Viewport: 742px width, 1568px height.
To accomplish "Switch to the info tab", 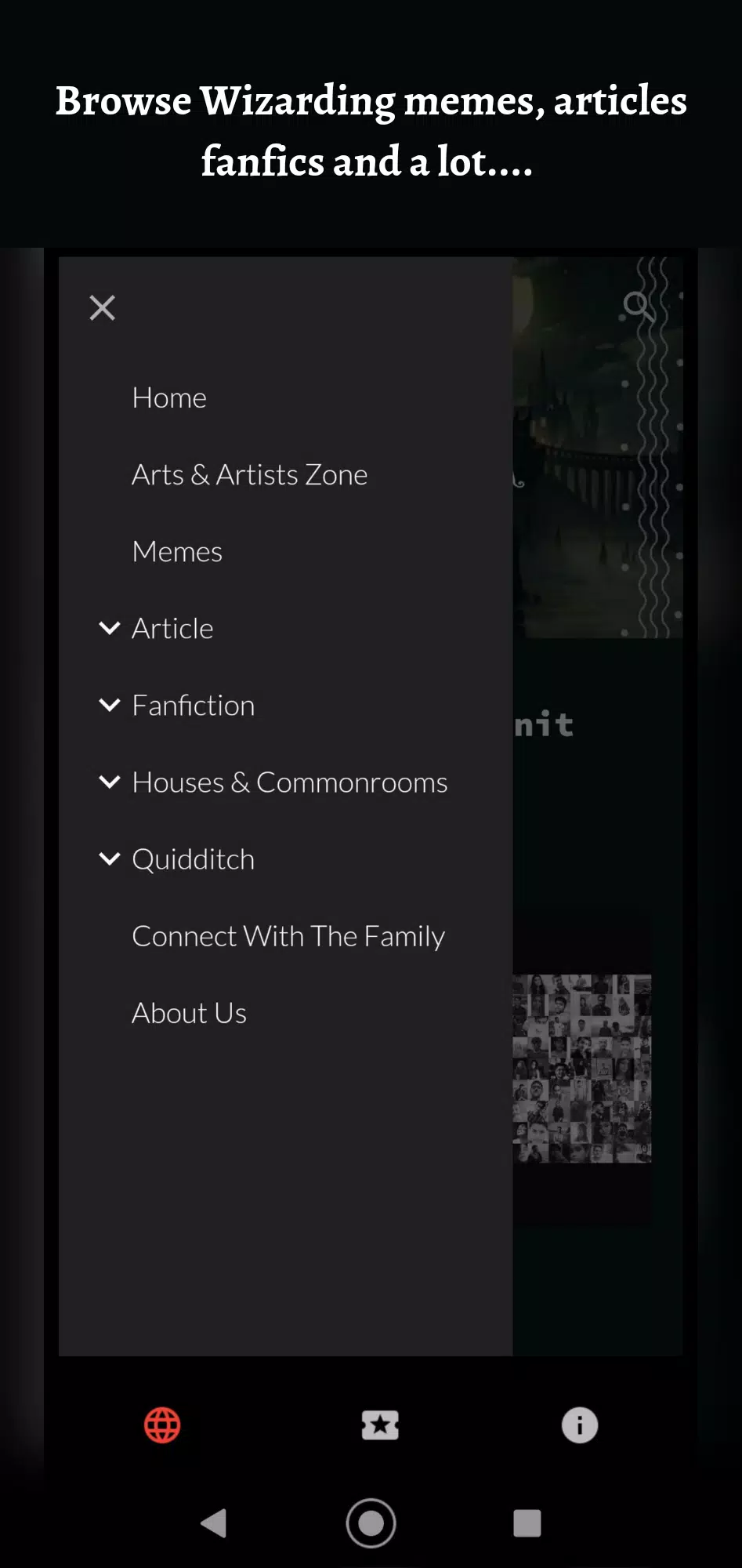I will click(x=580, y=1425).
